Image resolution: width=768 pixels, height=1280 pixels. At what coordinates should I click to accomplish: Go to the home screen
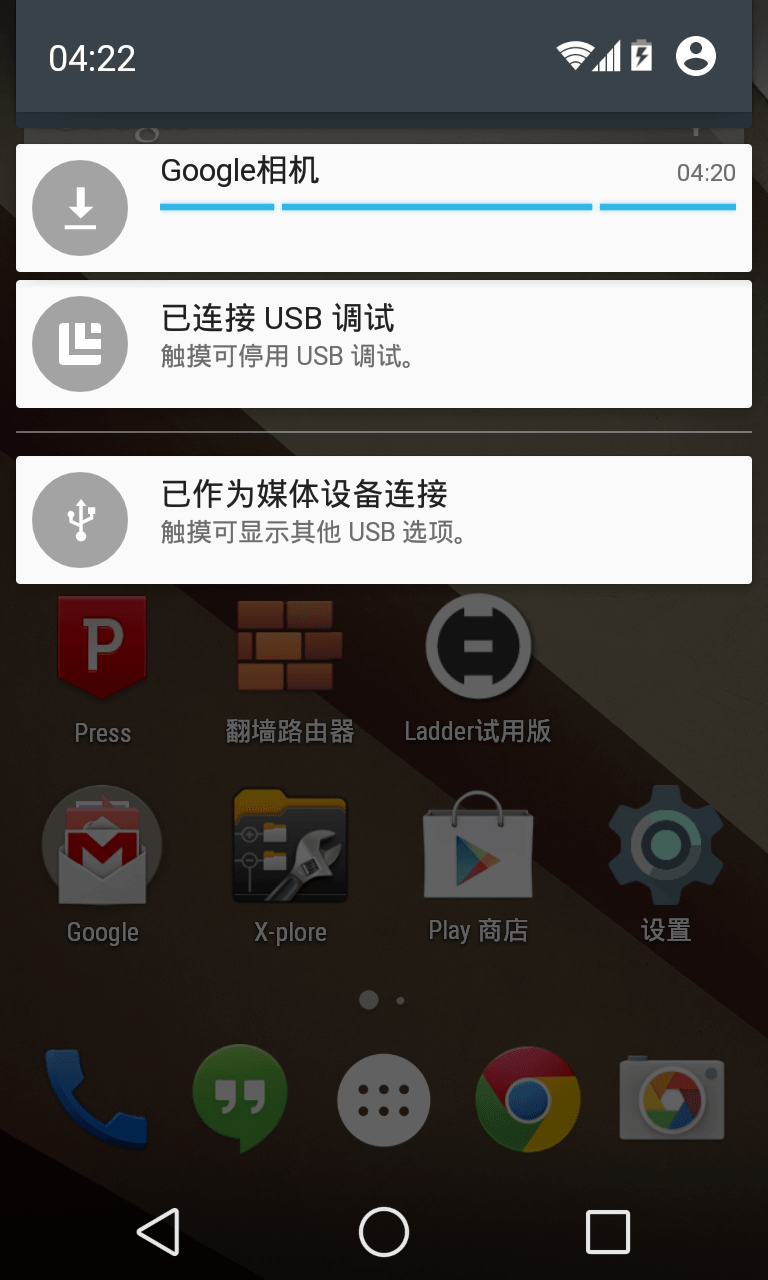384,1231
